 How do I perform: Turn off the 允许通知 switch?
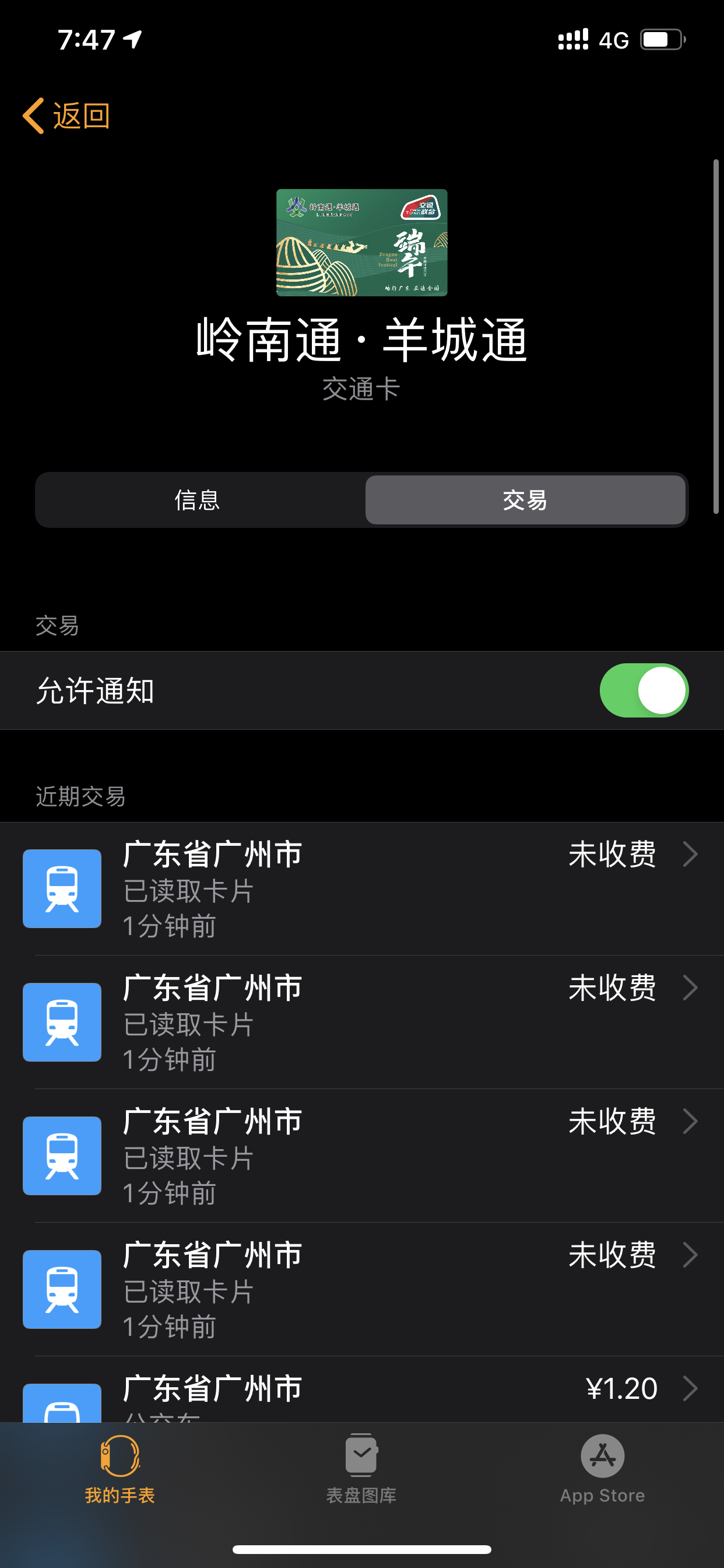click(x=643, y=690)
